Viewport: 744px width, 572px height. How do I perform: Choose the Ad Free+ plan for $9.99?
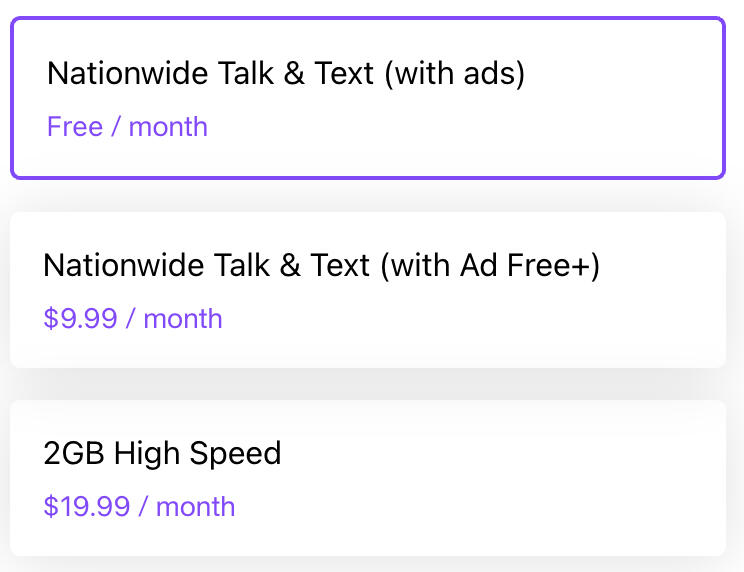coord(367,290)
